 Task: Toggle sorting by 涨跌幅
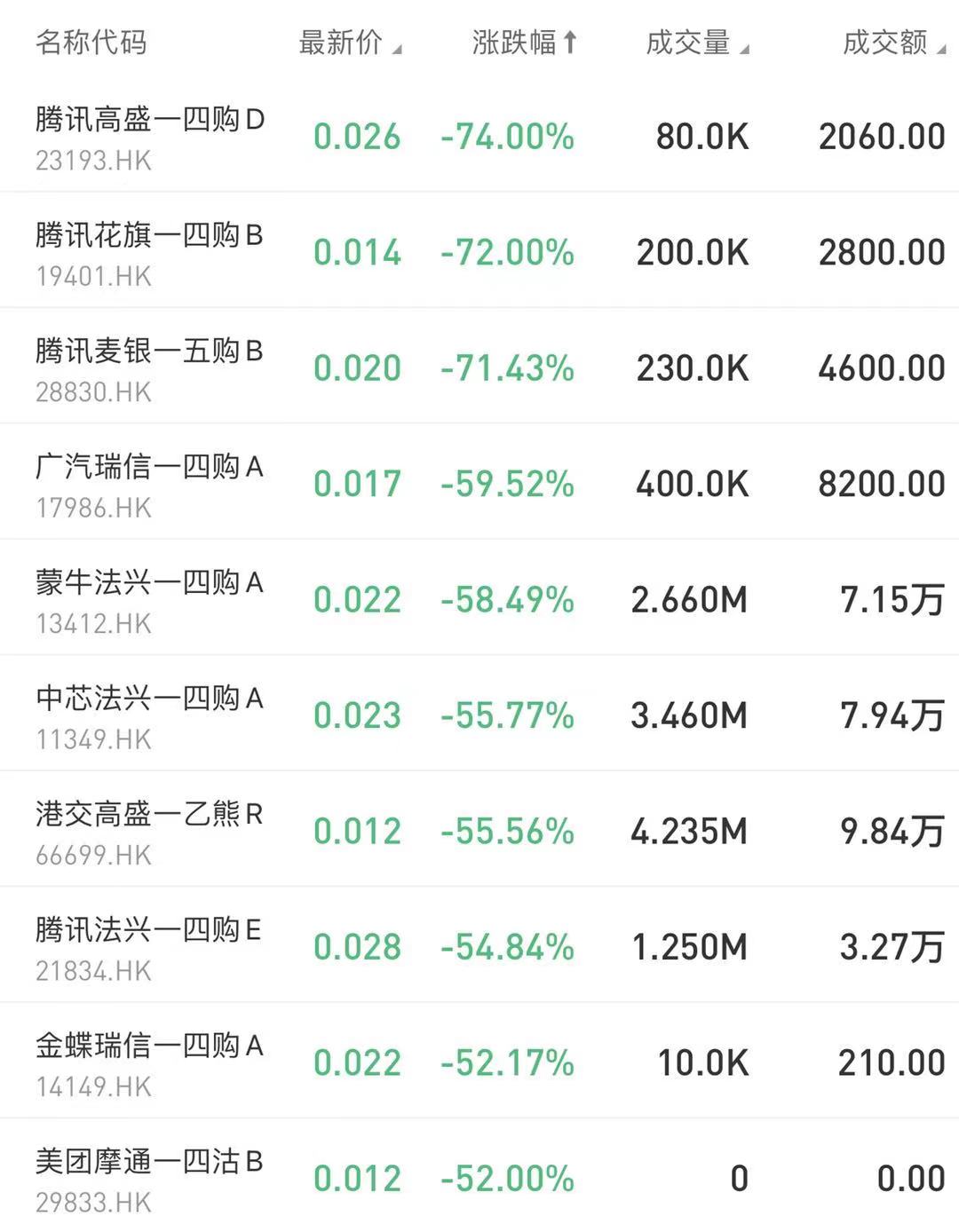524,43
